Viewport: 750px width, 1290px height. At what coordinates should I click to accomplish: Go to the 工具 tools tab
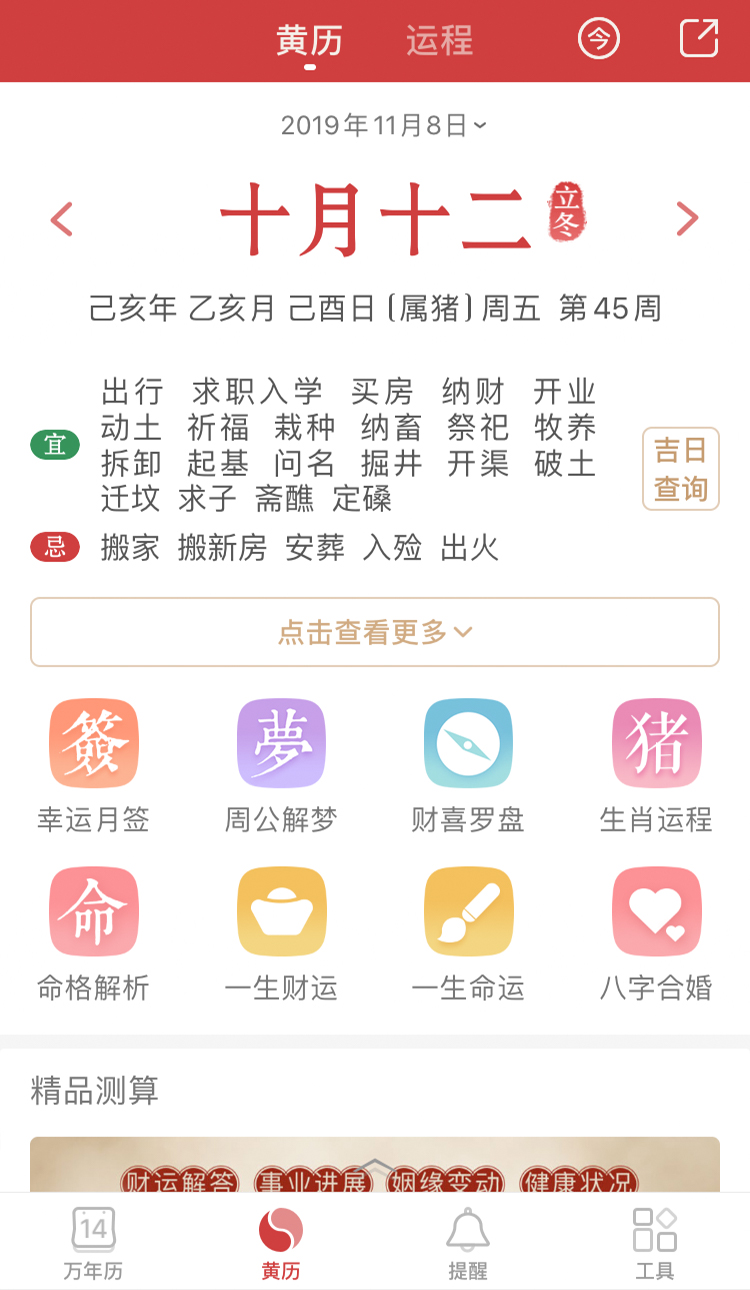coord(655,1243)
